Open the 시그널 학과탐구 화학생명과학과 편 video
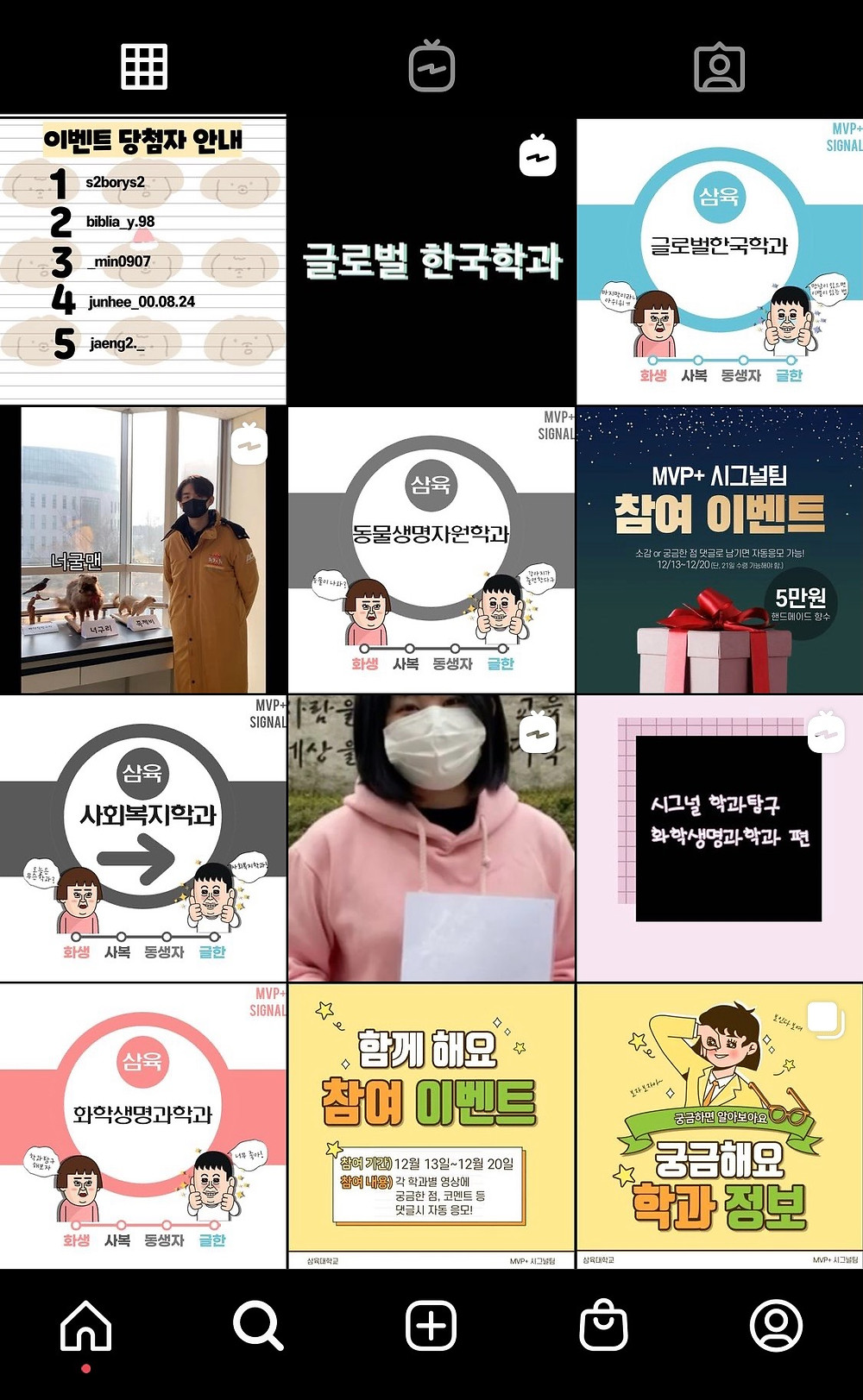863x1400 pixels. pyautogui.click(x=719, y=838)
